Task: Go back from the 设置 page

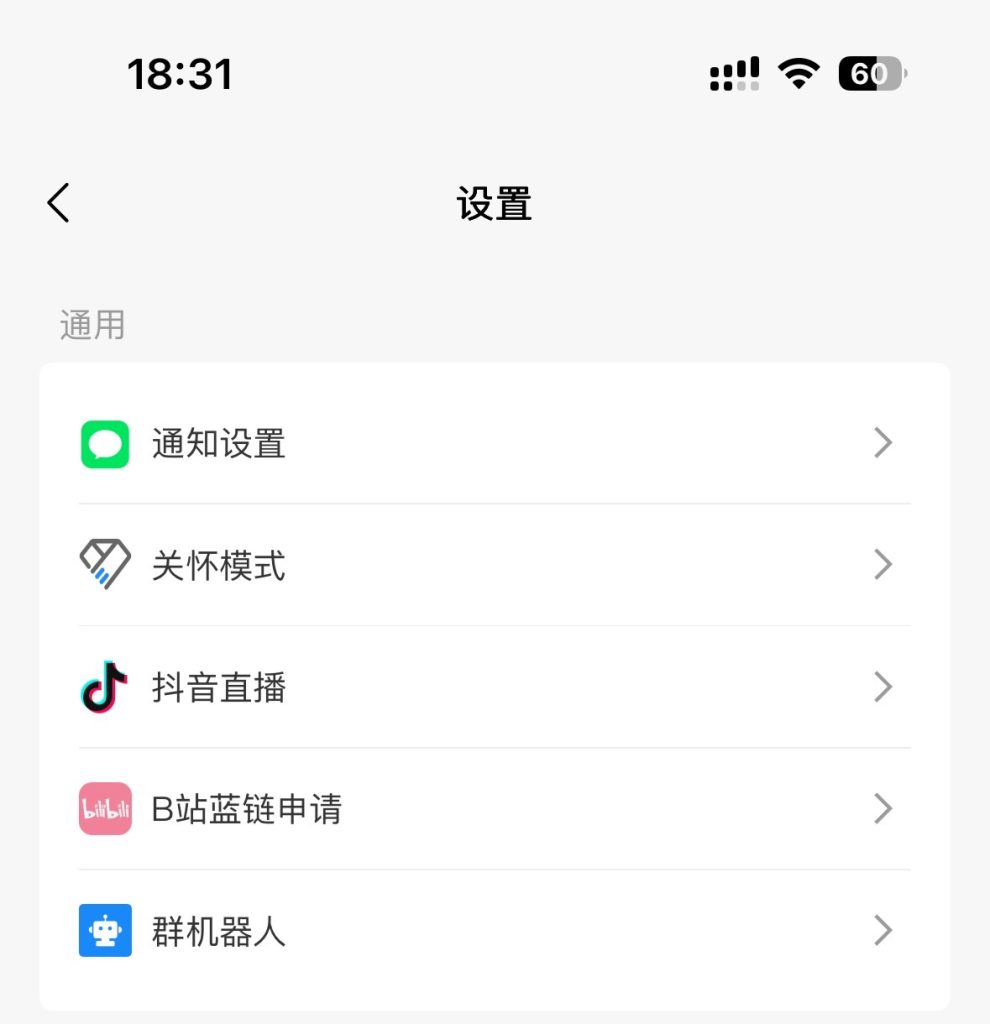Action: pyautogui.click(x=59, y=203)
